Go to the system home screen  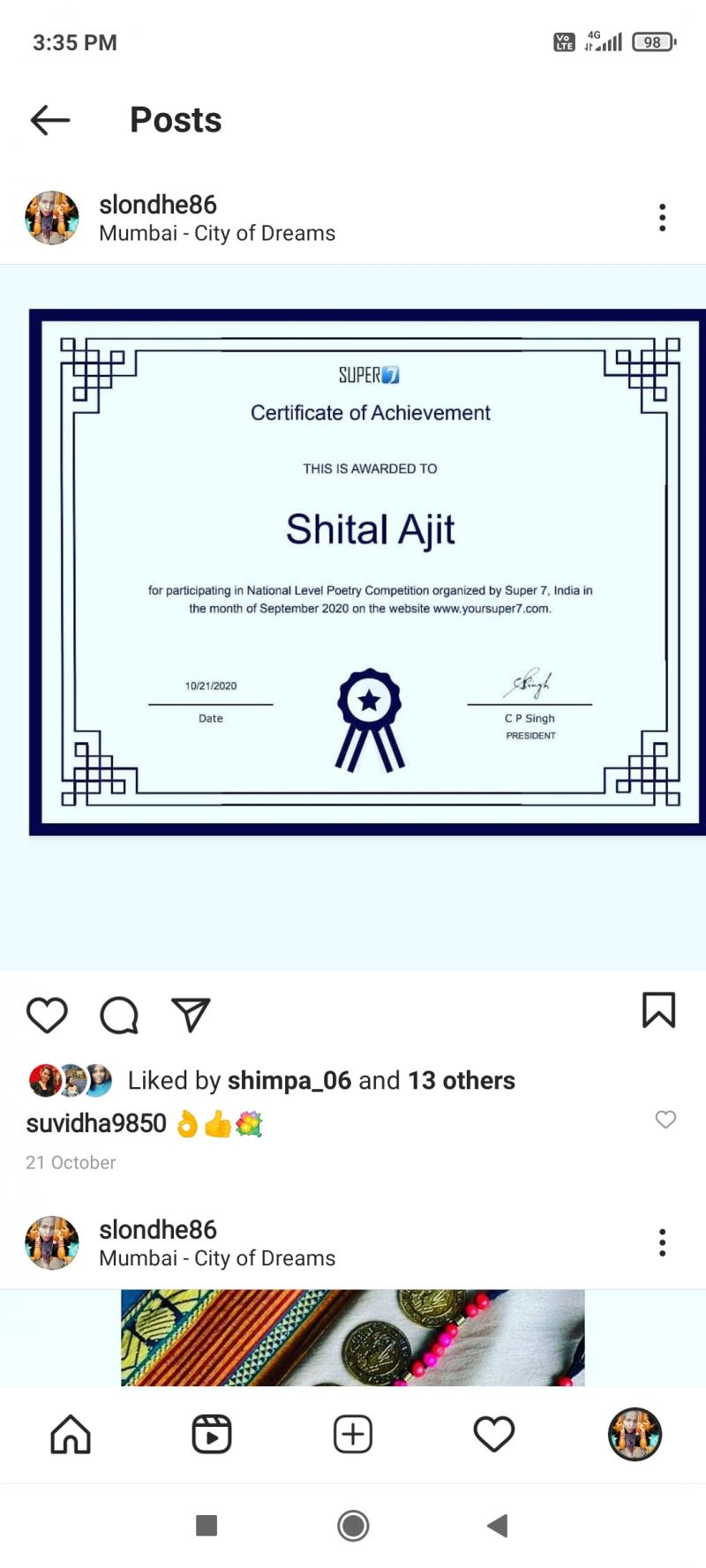(353, 1526)
